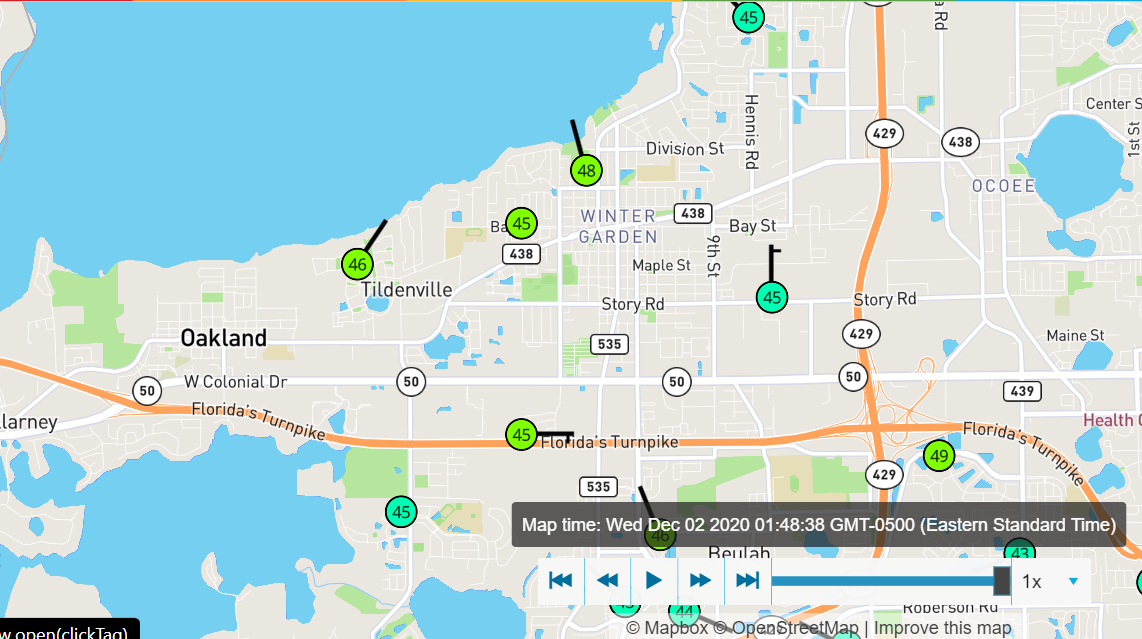Select the 48 station near Division St
This screenshot has height=639, width=1142.
tap(586, 170)
